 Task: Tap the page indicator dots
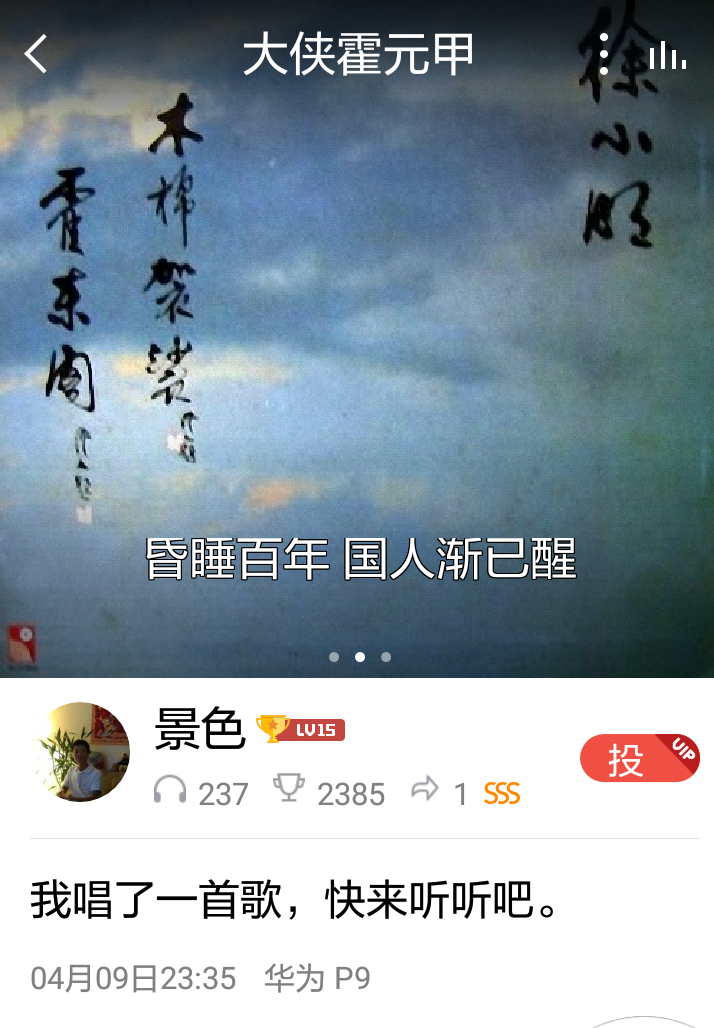pyautogui.click(x=360, y=657)
